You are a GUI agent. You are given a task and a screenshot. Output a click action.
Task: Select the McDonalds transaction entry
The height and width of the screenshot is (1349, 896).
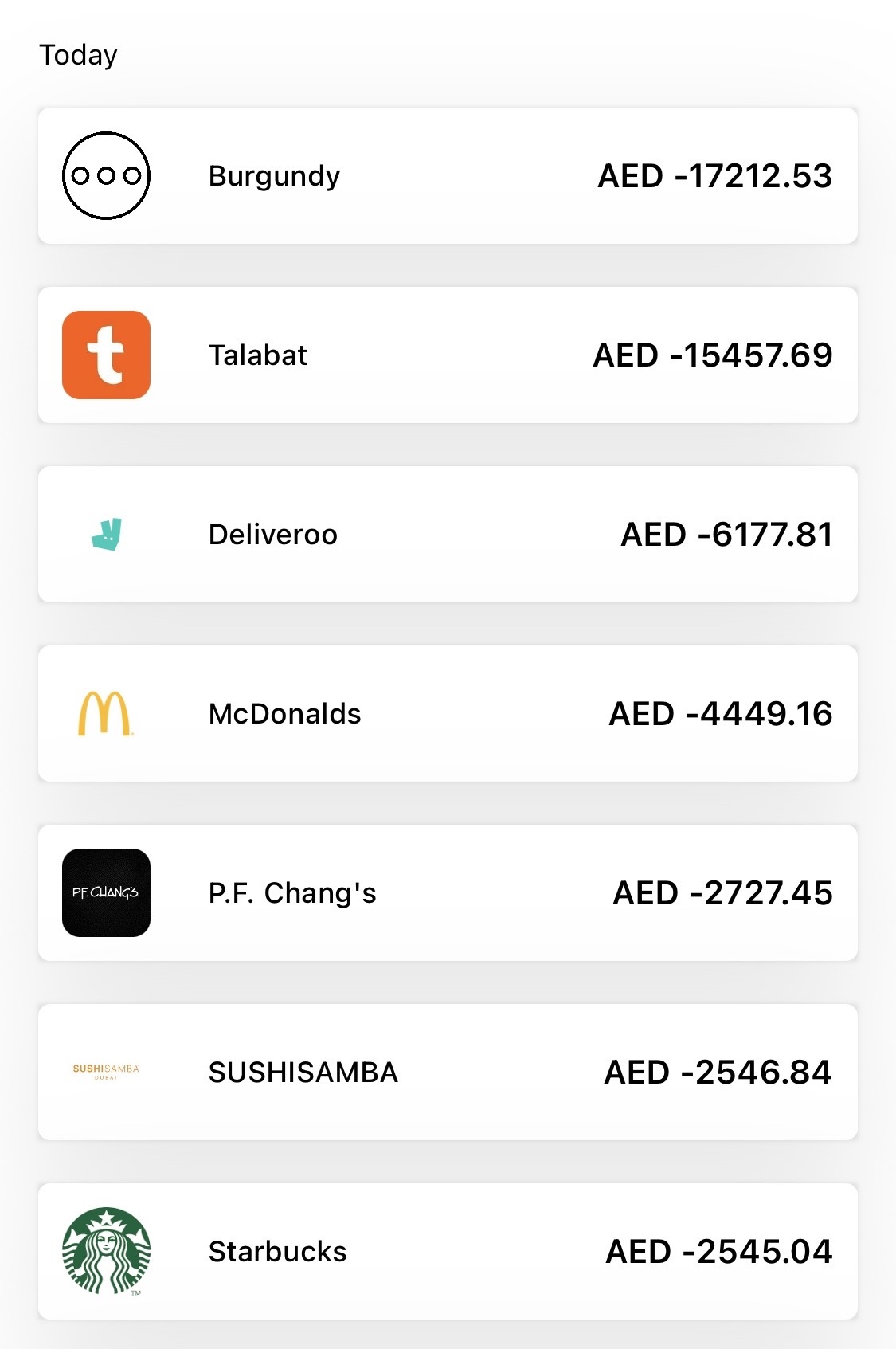coord(446,713)
